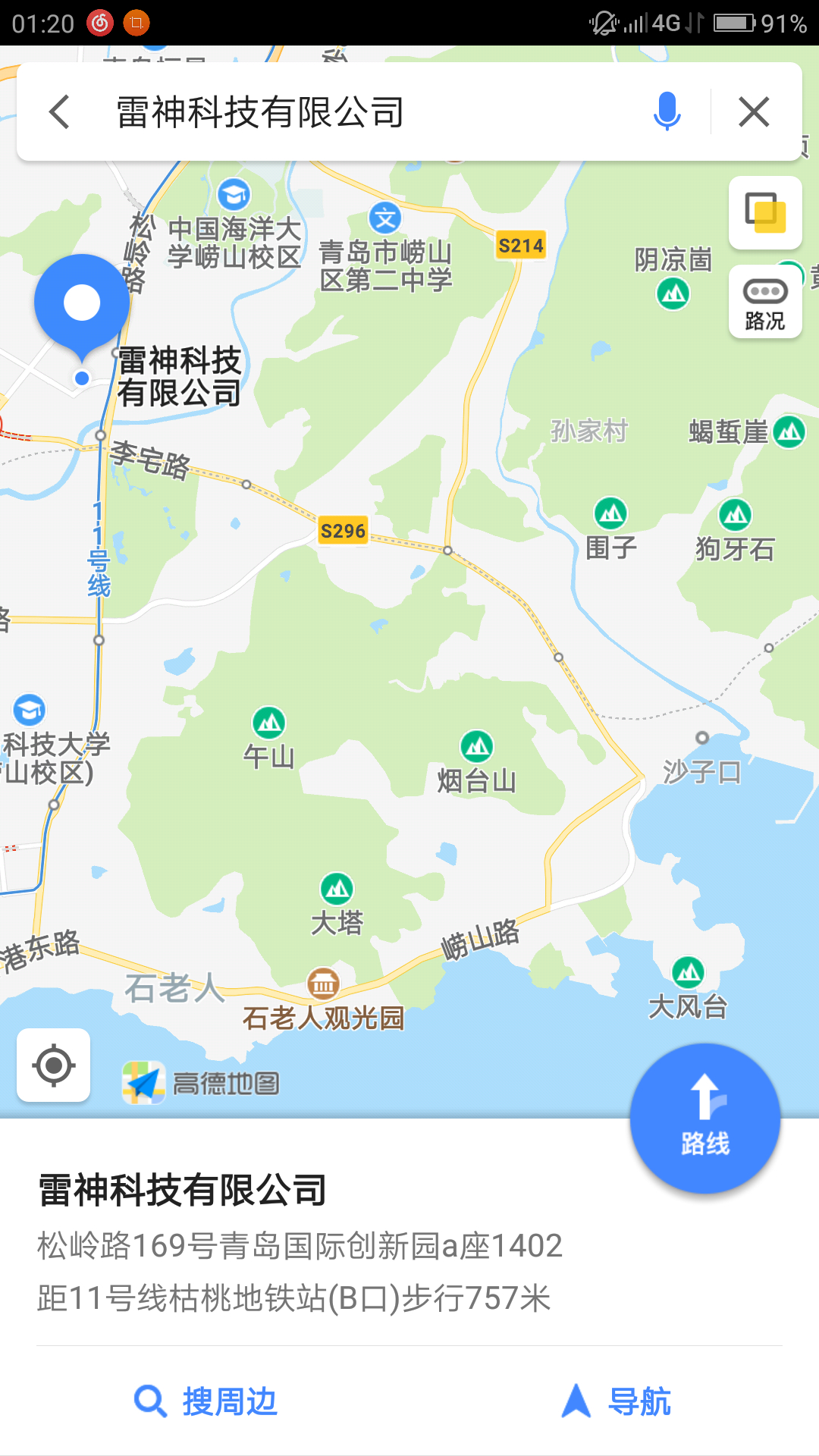Tap the blue location pin marker

(82, 305)
